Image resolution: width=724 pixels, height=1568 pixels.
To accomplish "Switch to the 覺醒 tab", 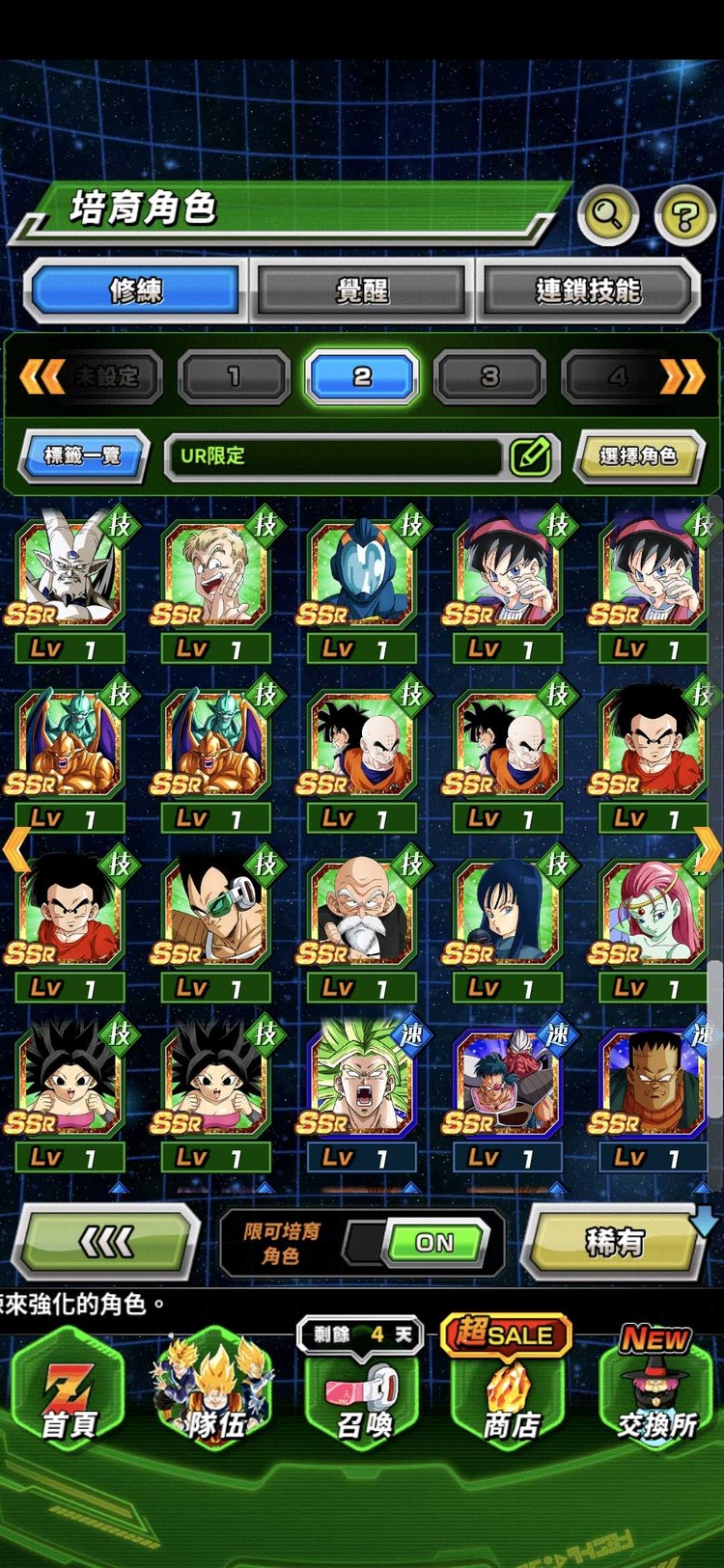I will (362, 290).
